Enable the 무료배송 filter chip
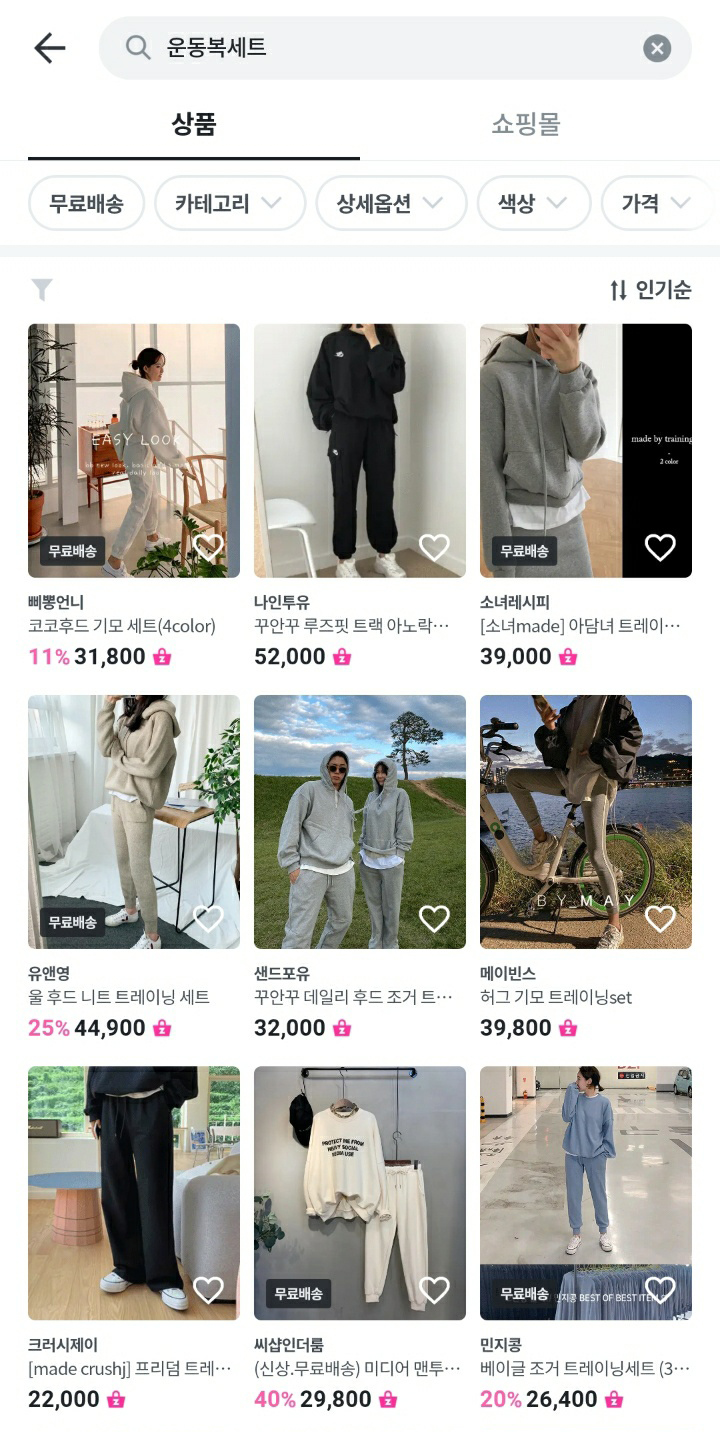720x1432 pixels. 87,203
